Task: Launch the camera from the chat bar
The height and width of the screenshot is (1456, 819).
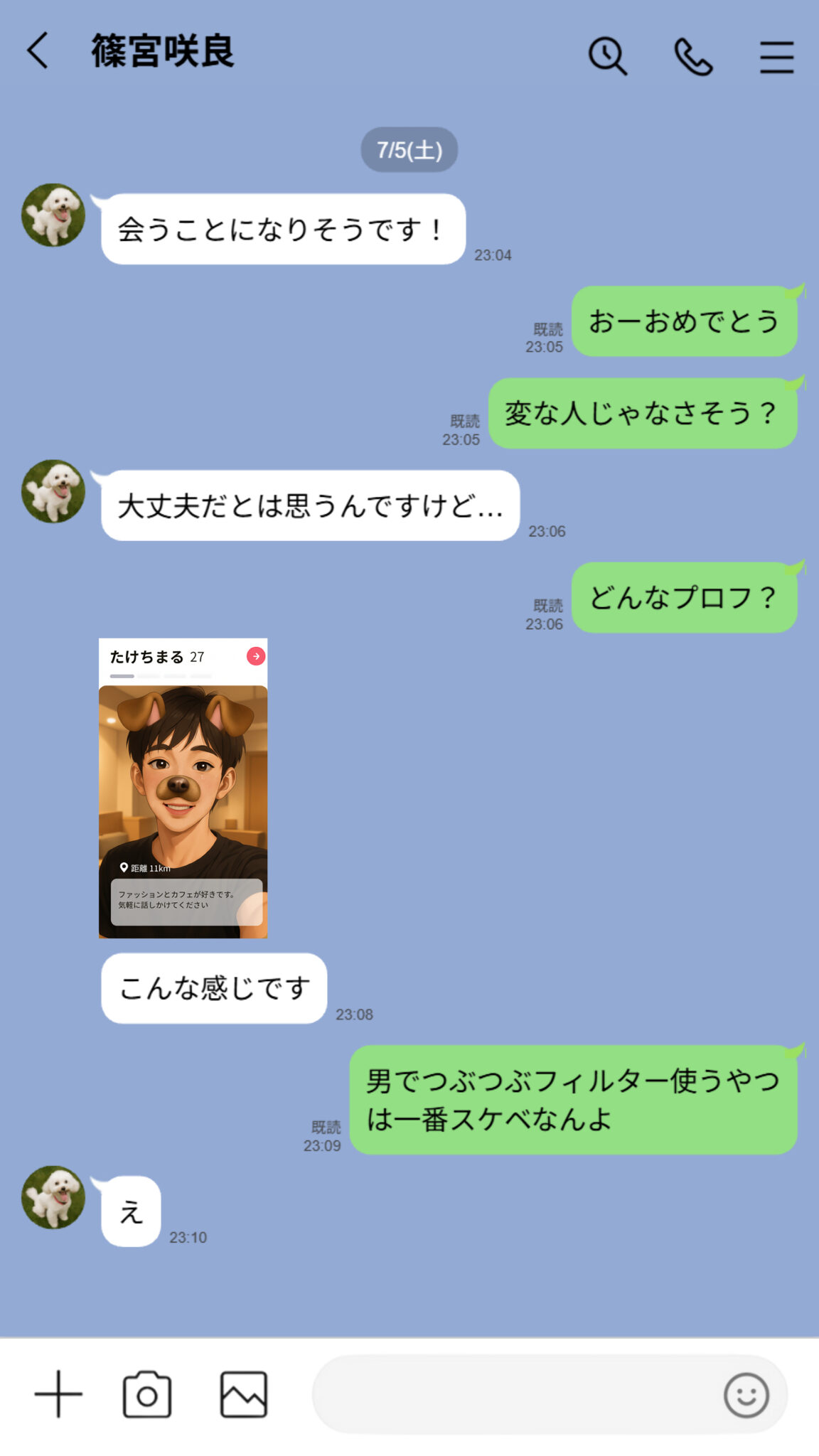Action: click(147, 1394)
